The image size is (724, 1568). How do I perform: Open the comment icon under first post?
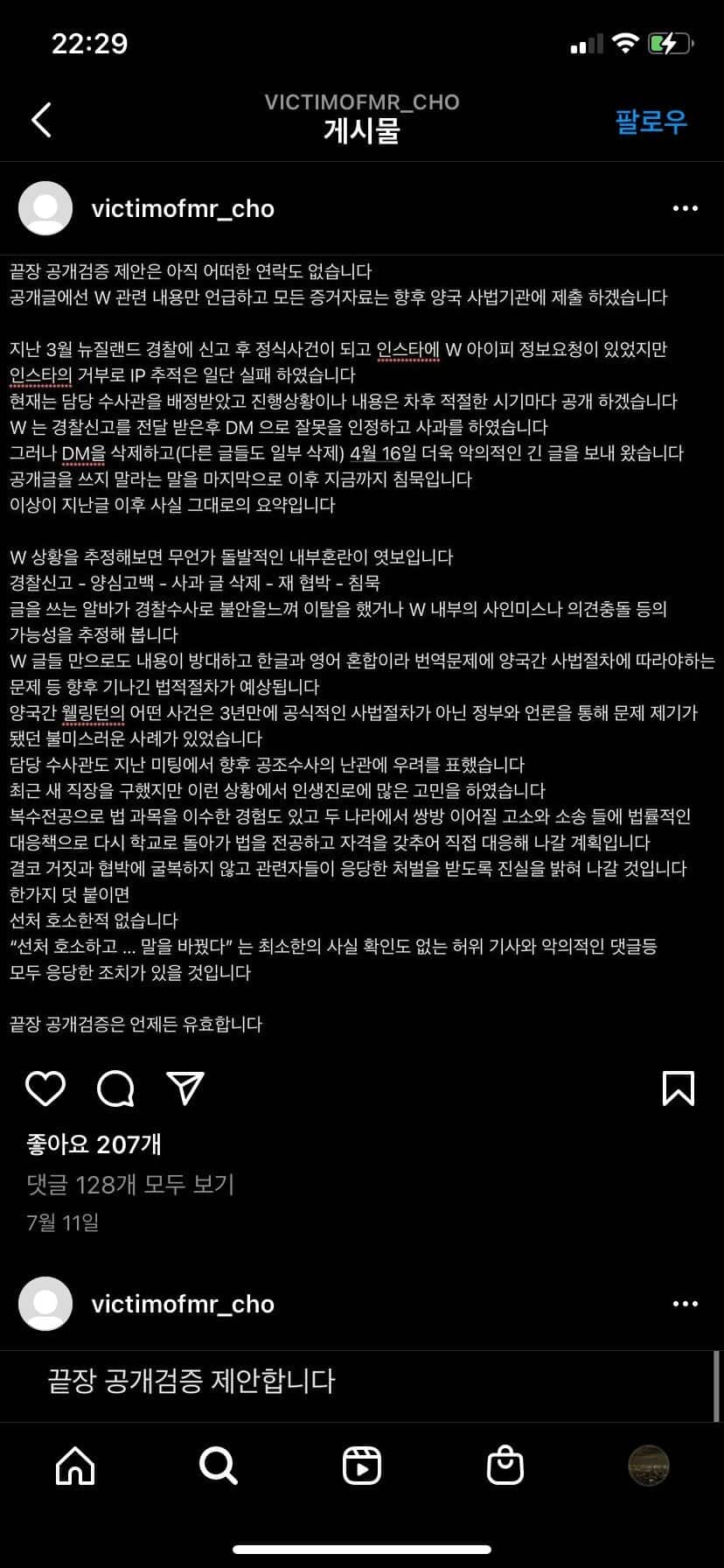(115, 1088)
